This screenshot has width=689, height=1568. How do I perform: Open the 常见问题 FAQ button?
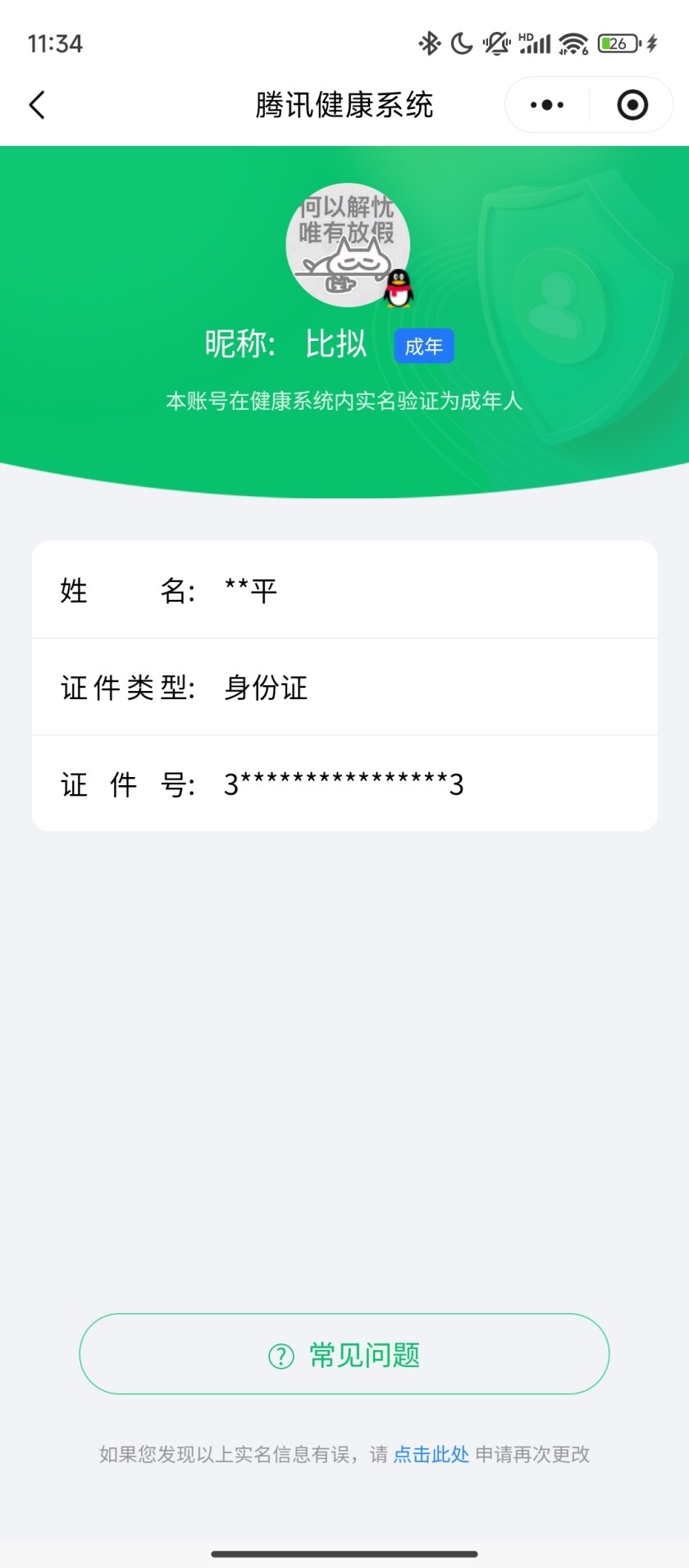(x=344, y=1354)
